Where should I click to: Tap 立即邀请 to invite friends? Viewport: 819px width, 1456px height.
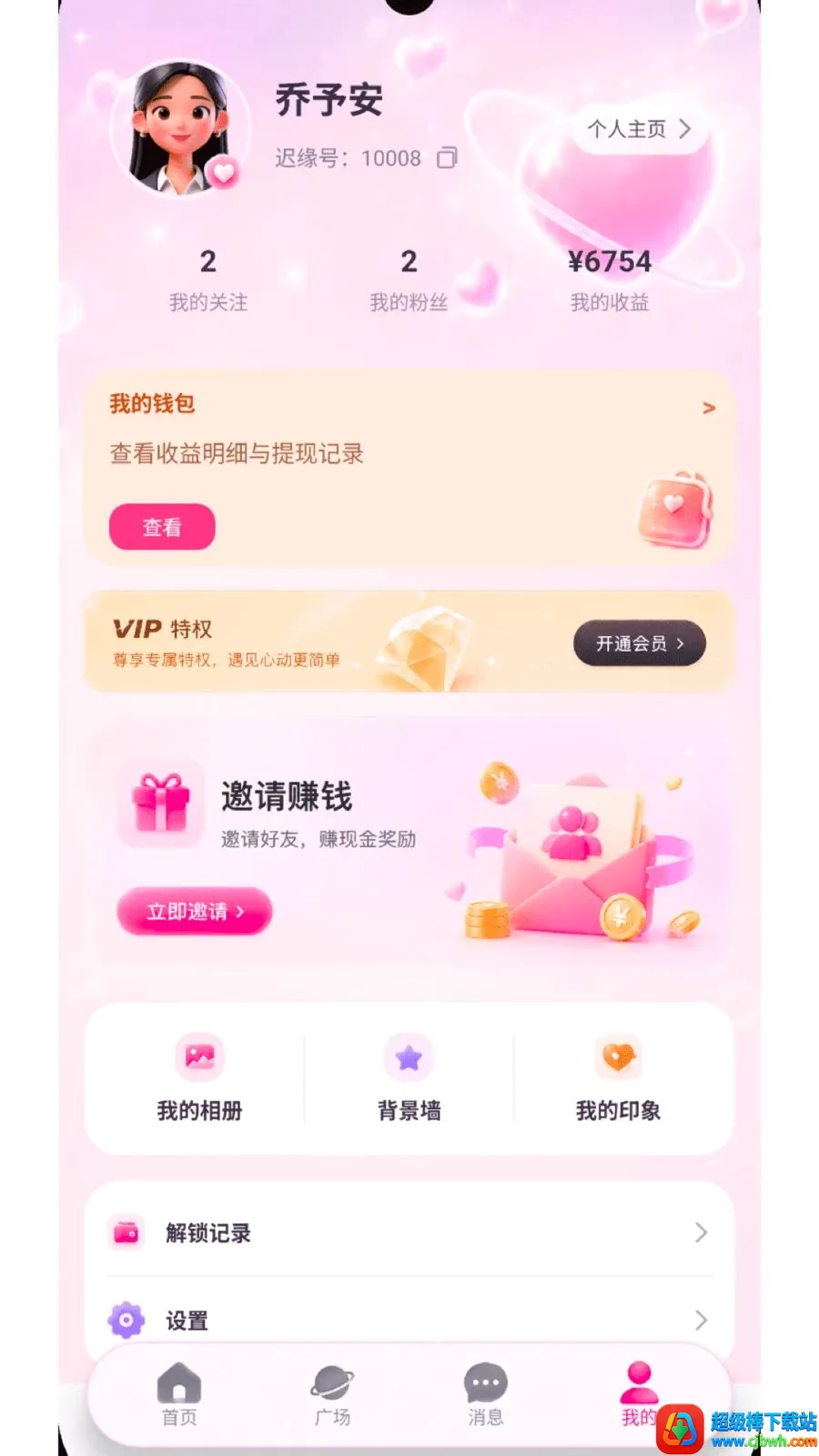point(195,911)
